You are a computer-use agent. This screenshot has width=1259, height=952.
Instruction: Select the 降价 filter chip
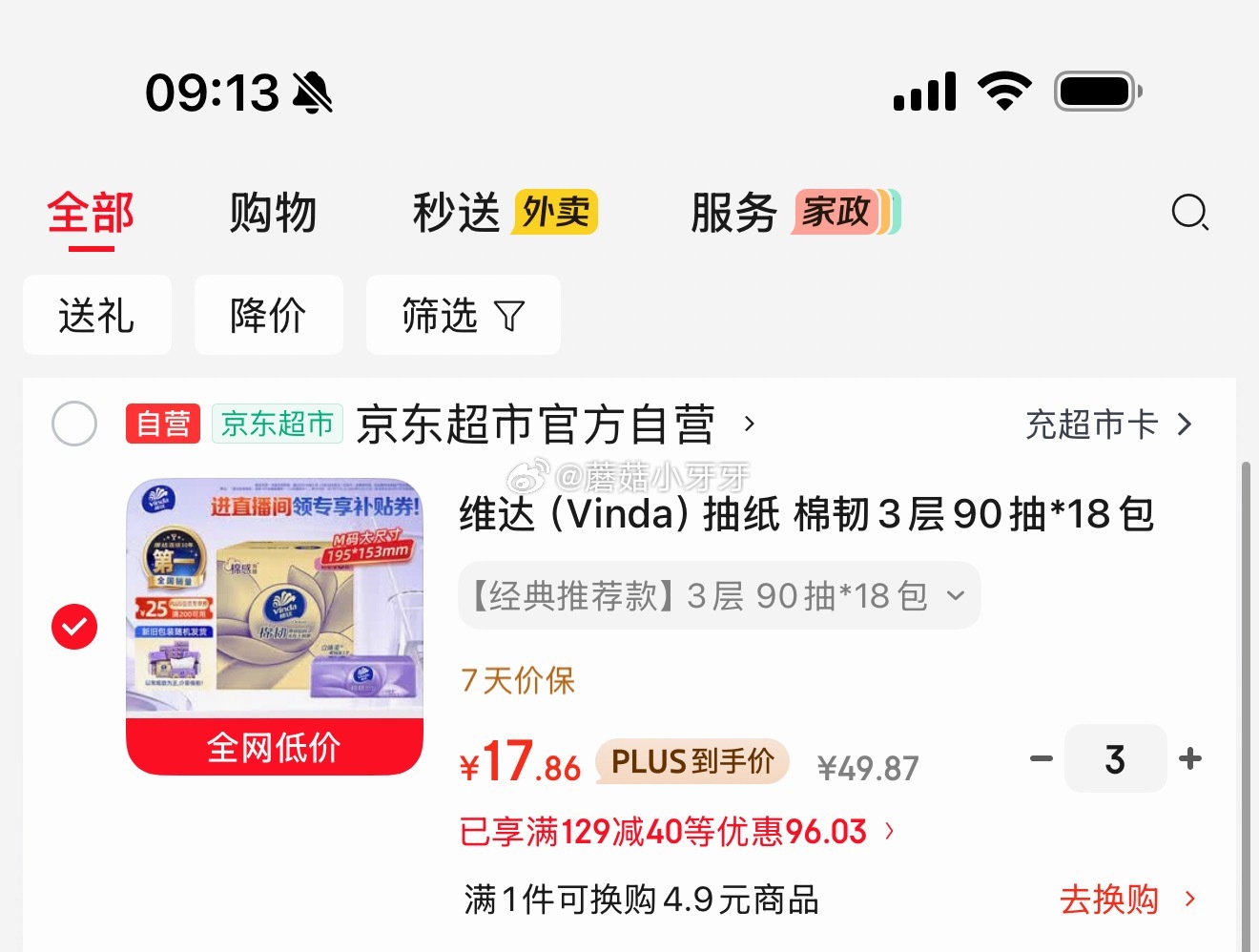click(268, 315)
